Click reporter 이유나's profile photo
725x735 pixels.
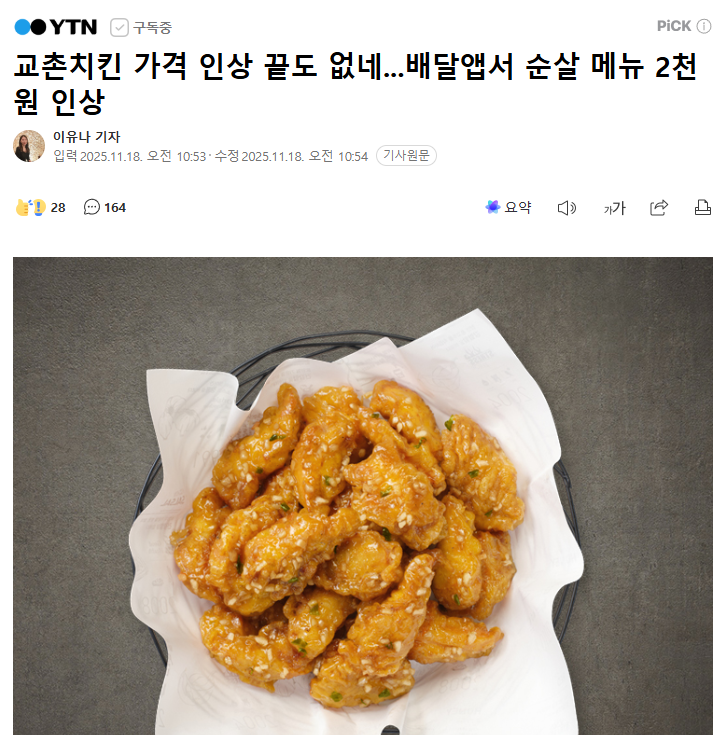[x=30, y=147]
